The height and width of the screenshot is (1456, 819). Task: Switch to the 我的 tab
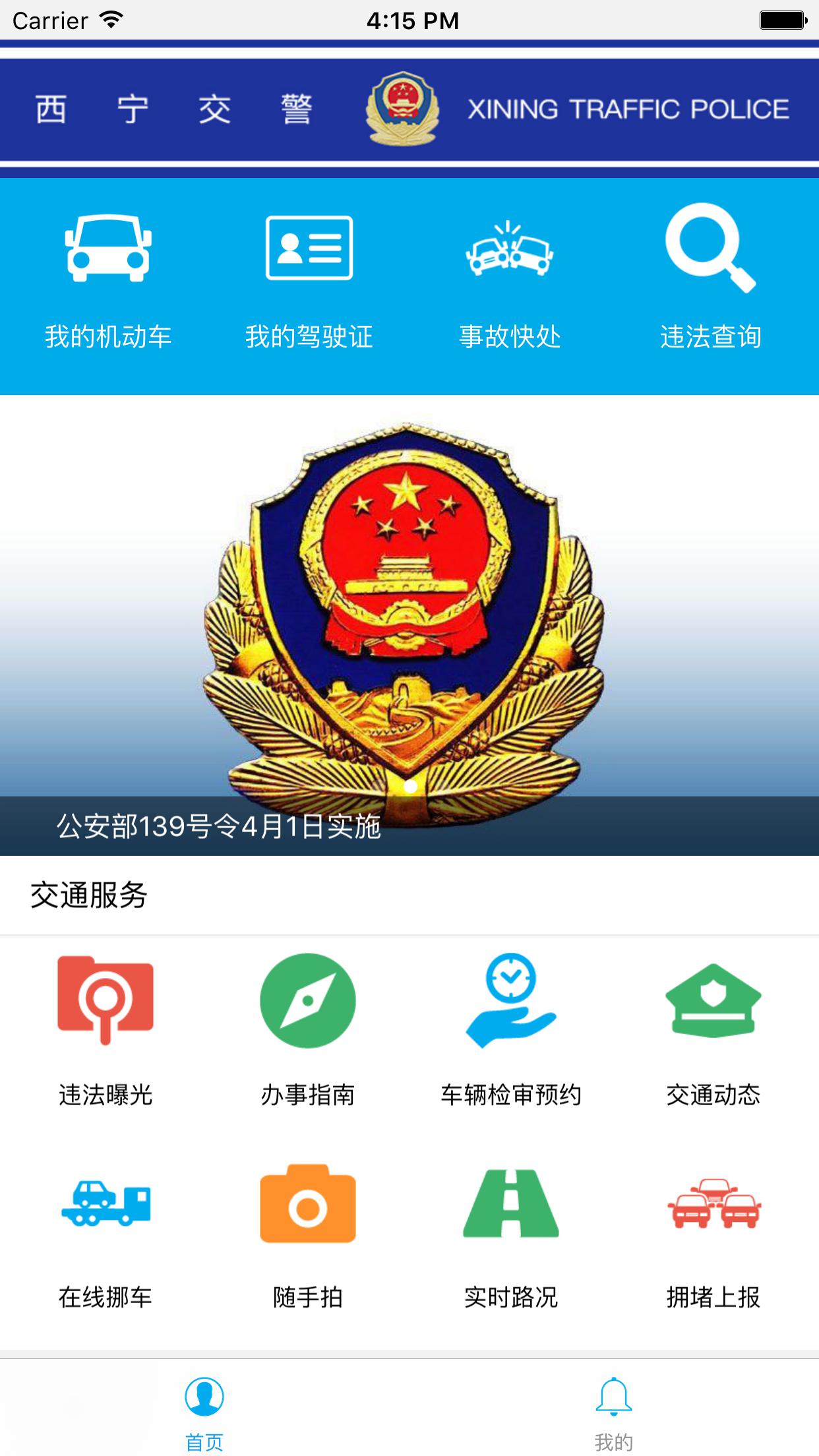(614, 1412)
